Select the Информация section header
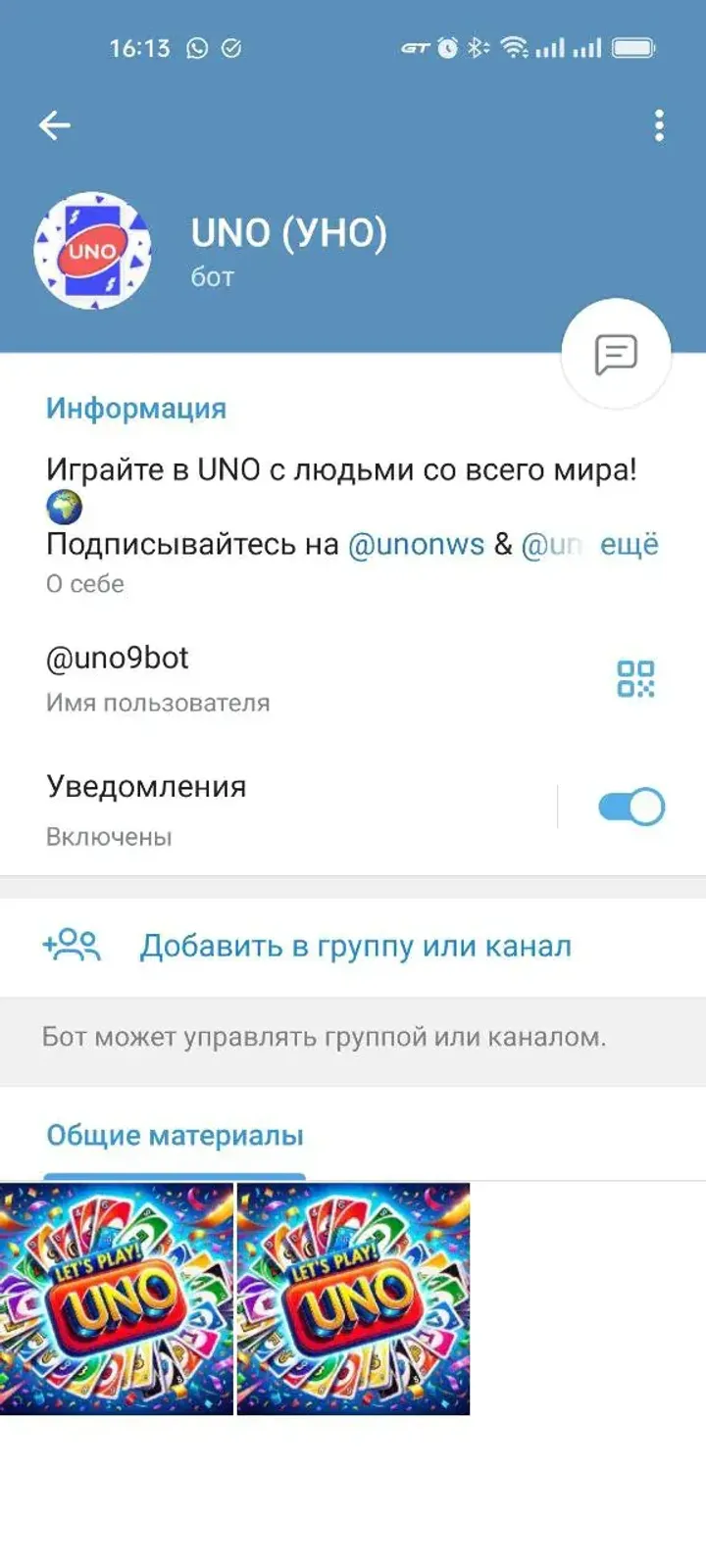The image size is (706, 1568). click(134, 408)
